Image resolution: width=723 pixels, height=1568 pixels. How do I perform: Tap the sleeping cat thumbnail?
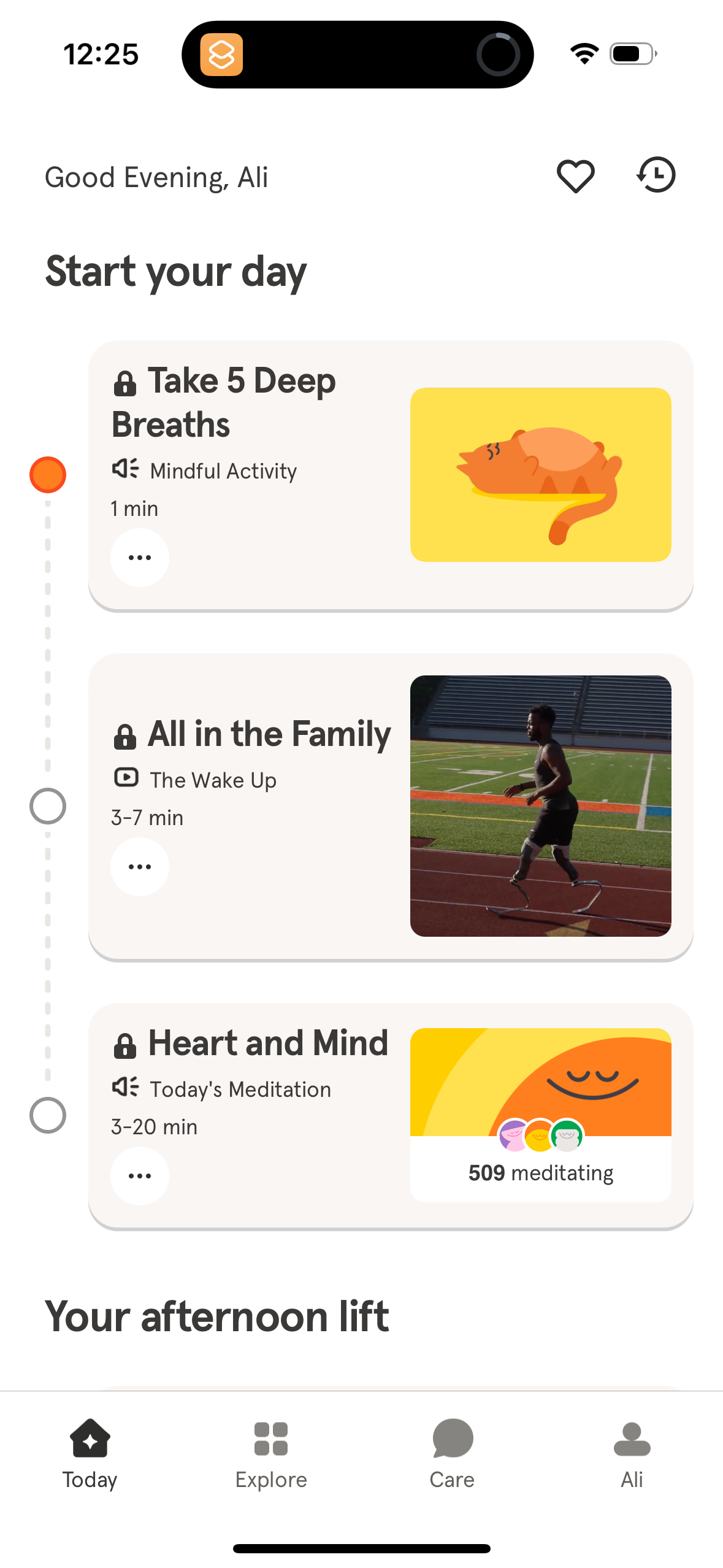point(540,474)
